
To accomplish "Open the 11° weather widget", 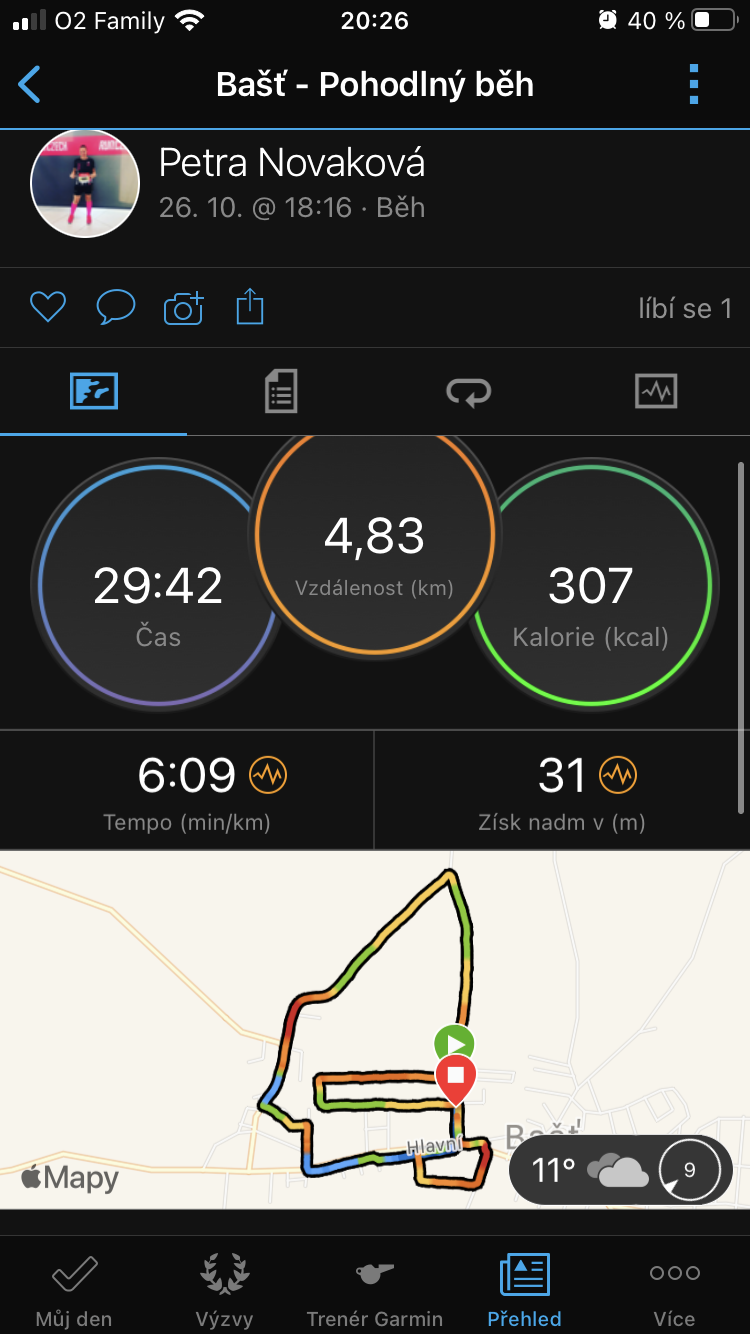I will (x=621, y=1169).
